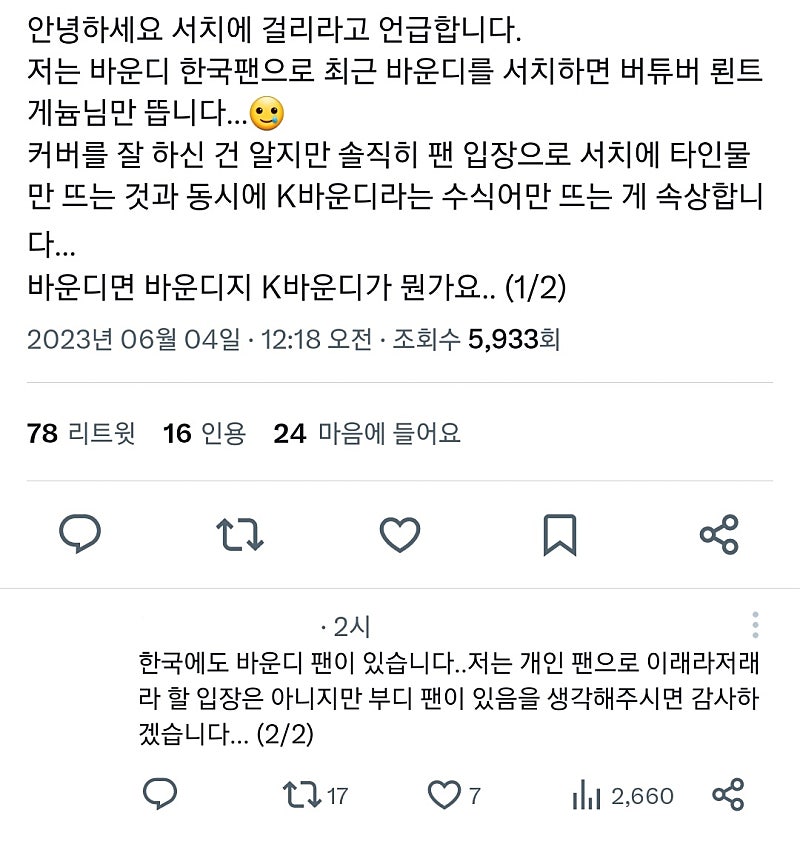
Task: Open the list of 78 retweets
Action: [x=86, y=433]
